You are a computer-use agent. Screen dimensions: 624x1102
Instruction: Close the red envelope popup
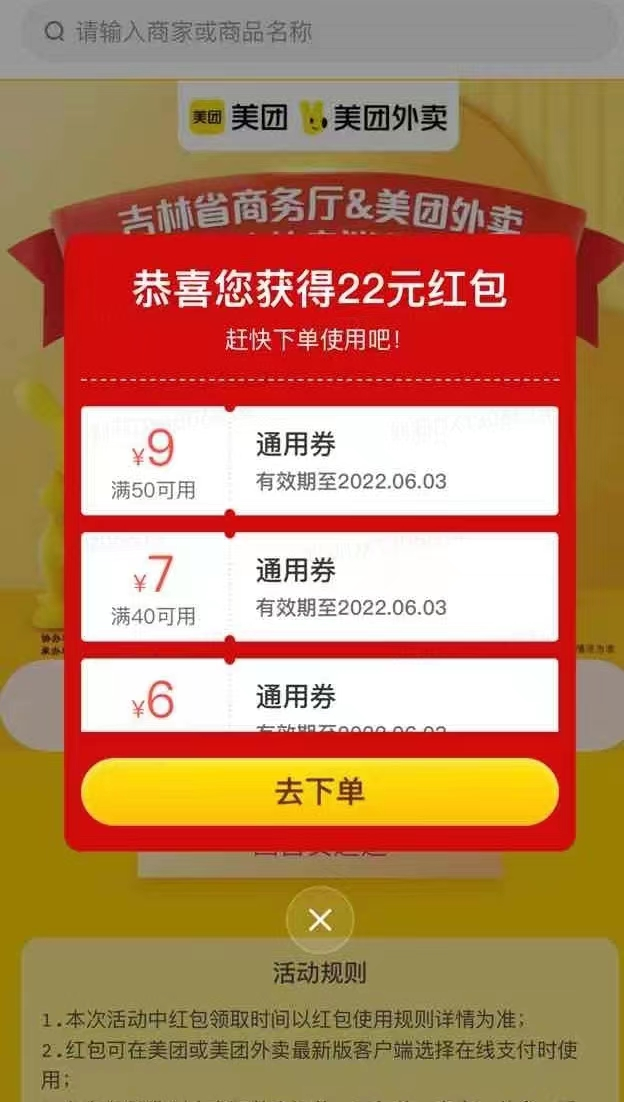click(x=320, y=920)
